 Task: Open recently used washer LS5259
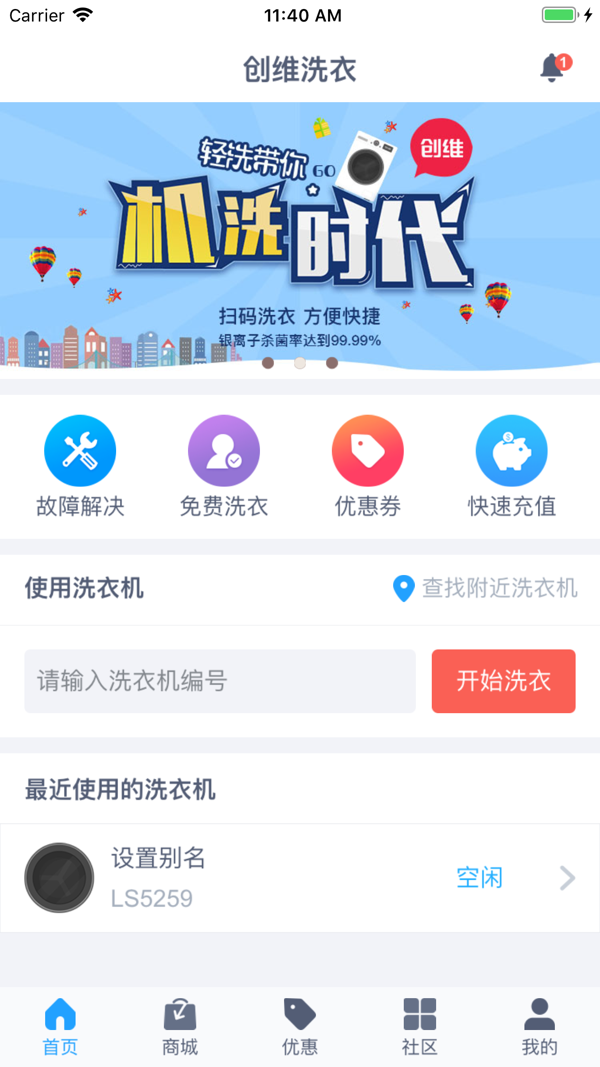(300, 878)
